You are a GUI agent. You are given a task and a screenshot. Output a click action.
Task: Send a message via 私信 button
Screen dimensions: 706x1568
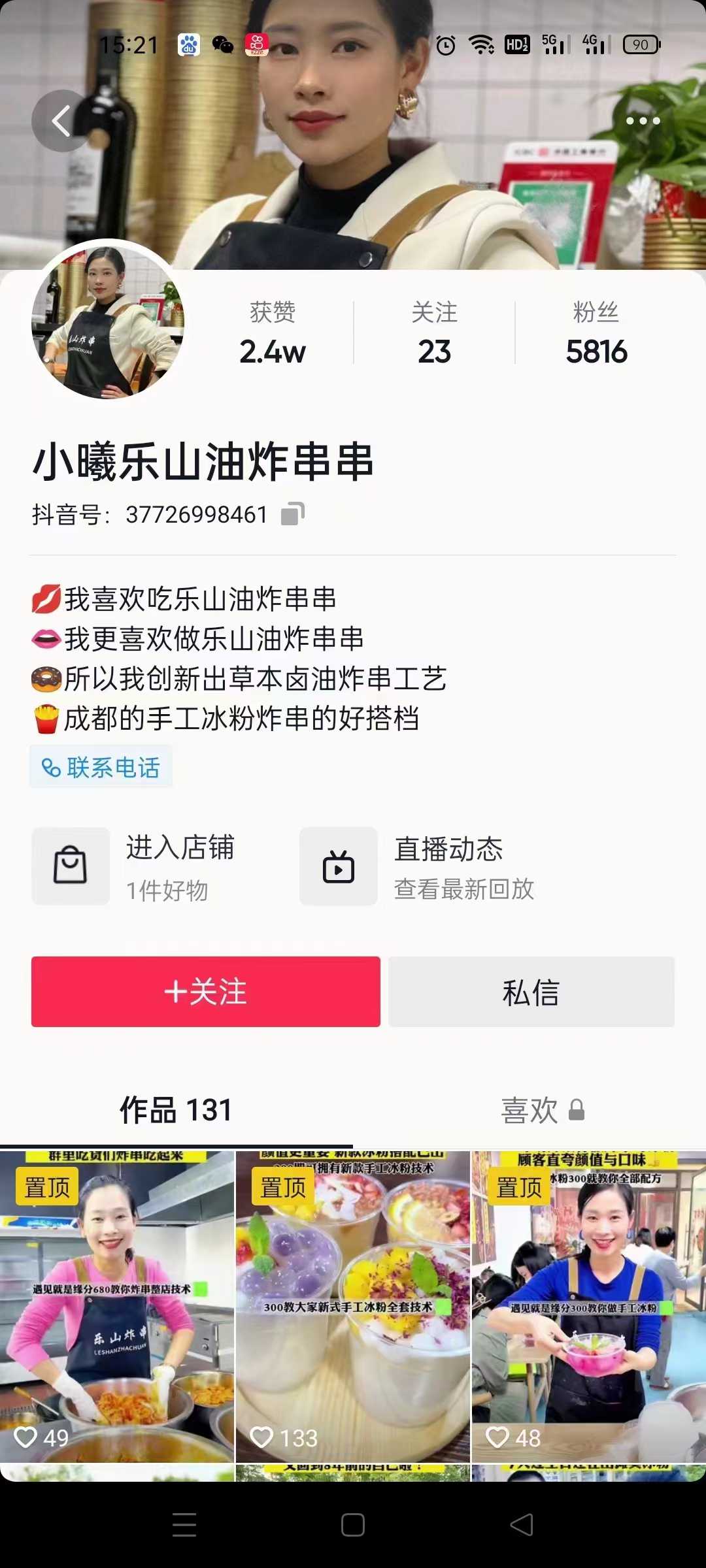(531, 991)
